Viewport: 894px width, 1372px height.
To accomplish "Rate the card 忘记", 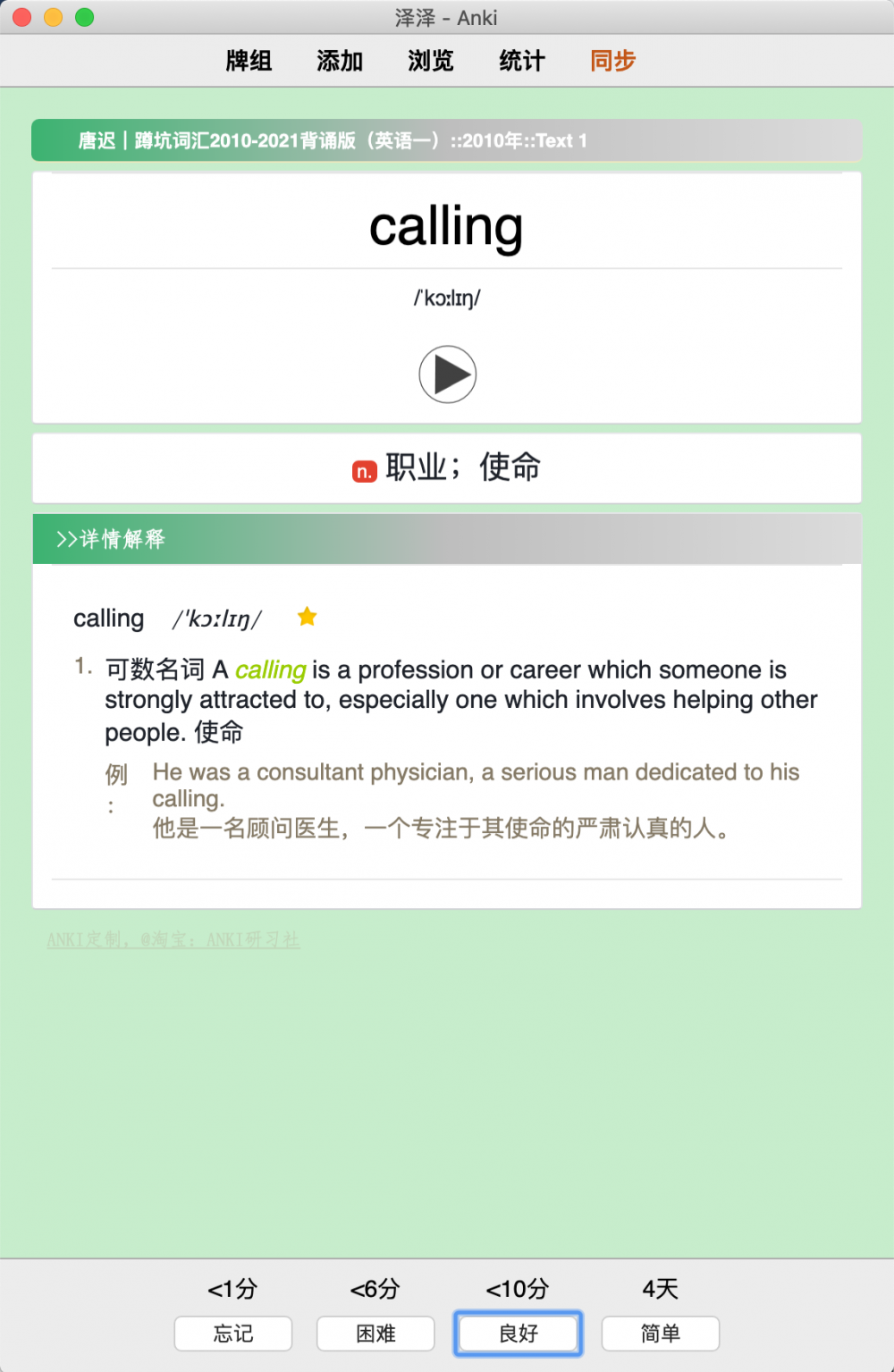I will [x=233, y=1334].
